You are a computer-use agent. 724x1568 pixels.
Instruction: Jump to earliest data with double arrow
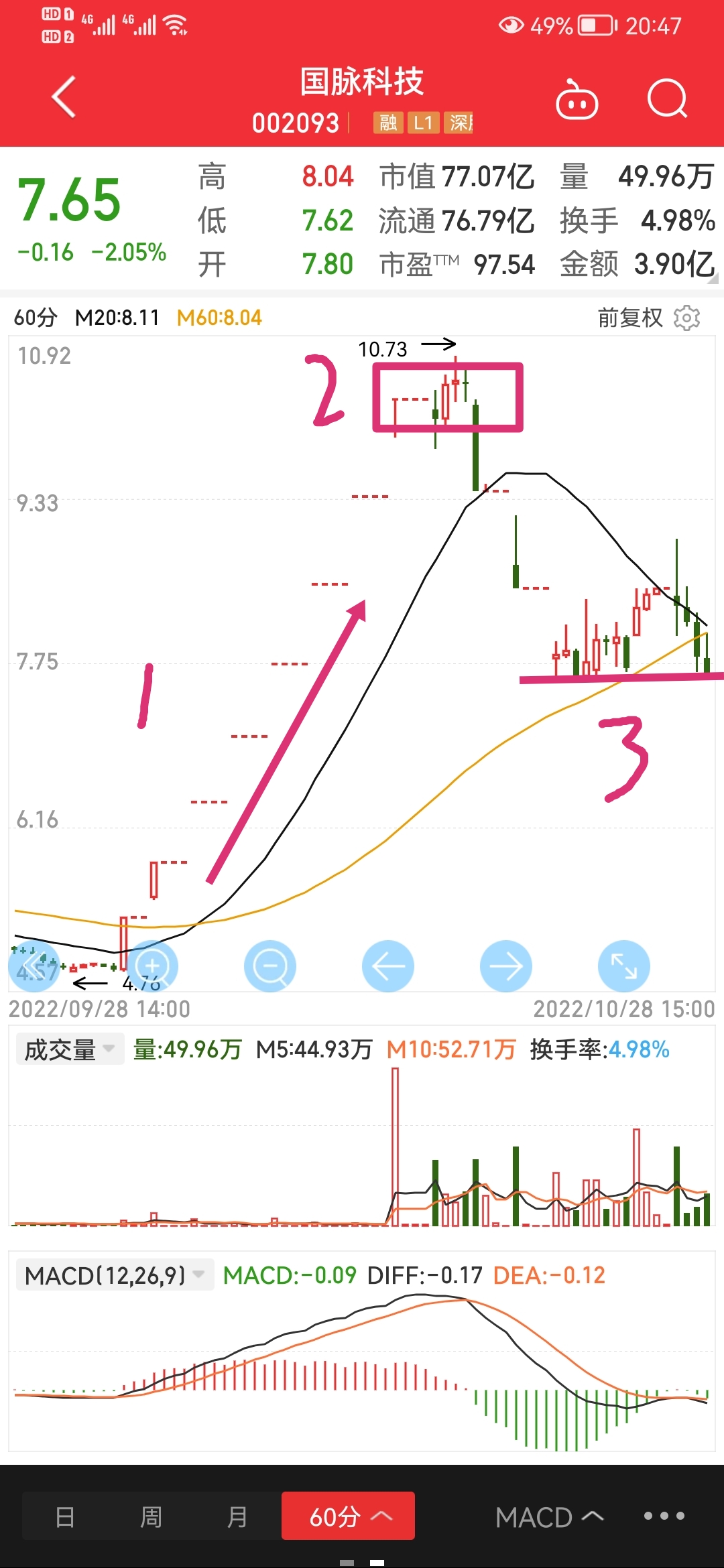point(34,966)
